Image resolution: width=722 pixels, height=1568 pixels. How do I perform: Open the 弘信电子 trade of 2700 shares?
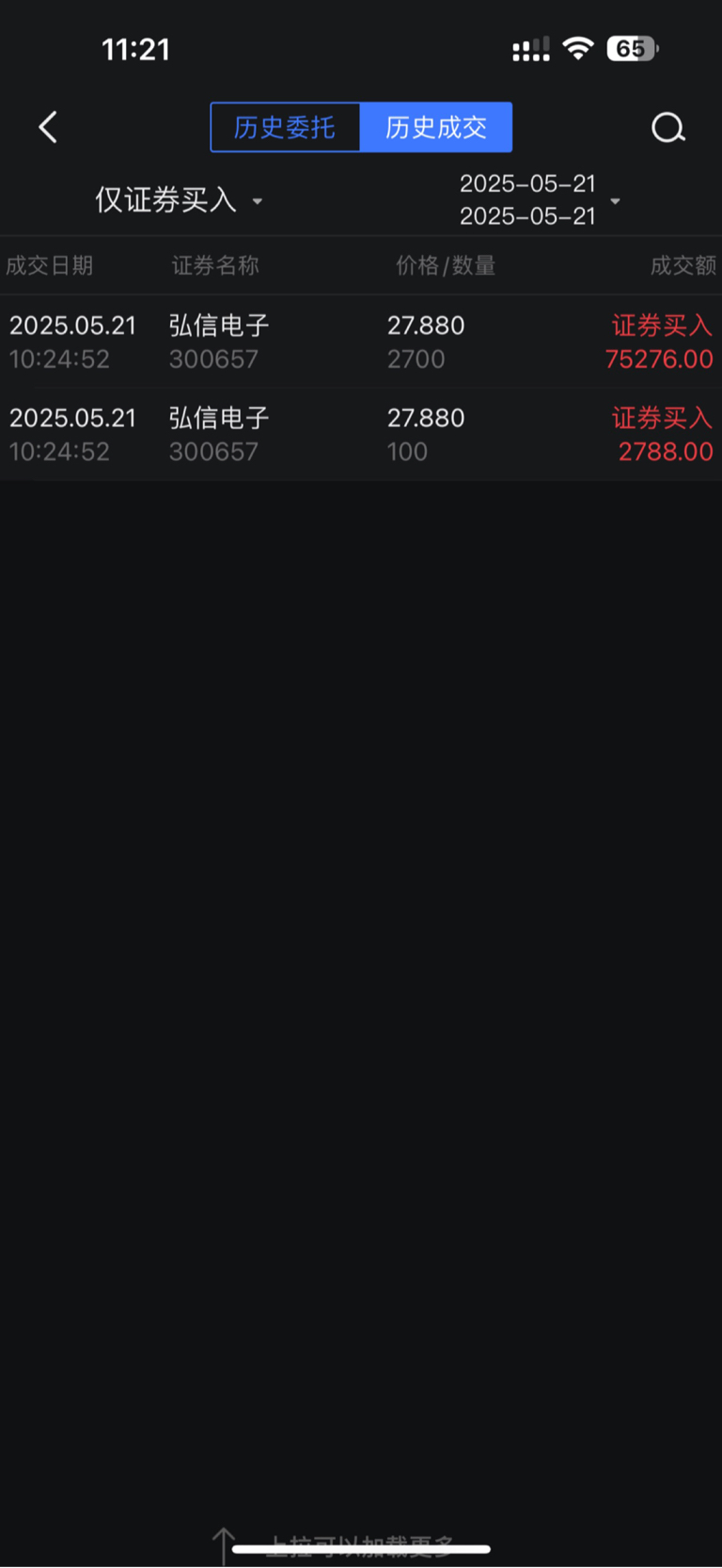(x=361, y=341)
